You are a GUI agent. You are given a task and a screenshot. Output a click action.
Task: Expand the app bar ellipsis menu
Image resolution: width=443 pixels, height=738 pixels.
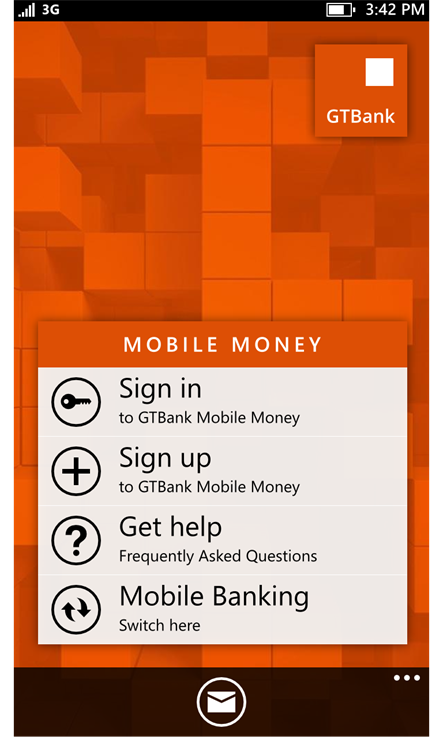point(407,678)
